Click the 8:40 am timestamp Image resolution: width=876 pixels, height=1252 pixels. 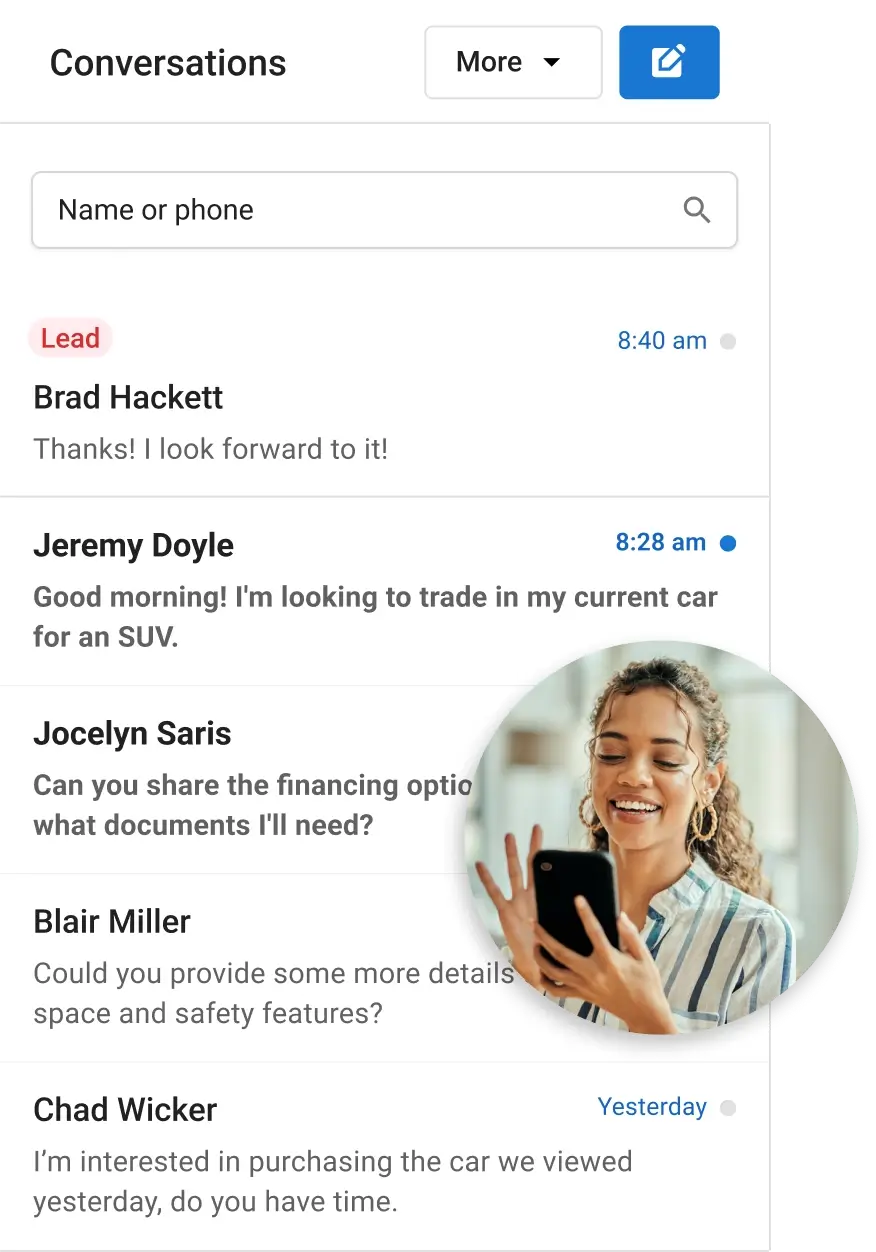pos(661,341)
